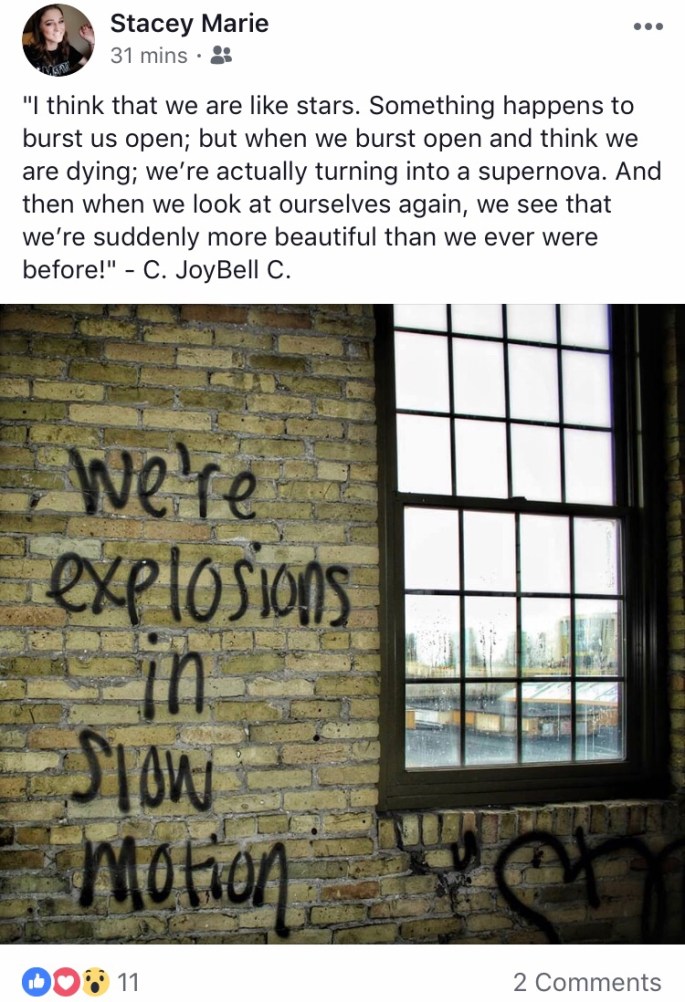Open the post's three-dot options menu
The width and height of the screenshot is (685, 1002).
(648, 26)
